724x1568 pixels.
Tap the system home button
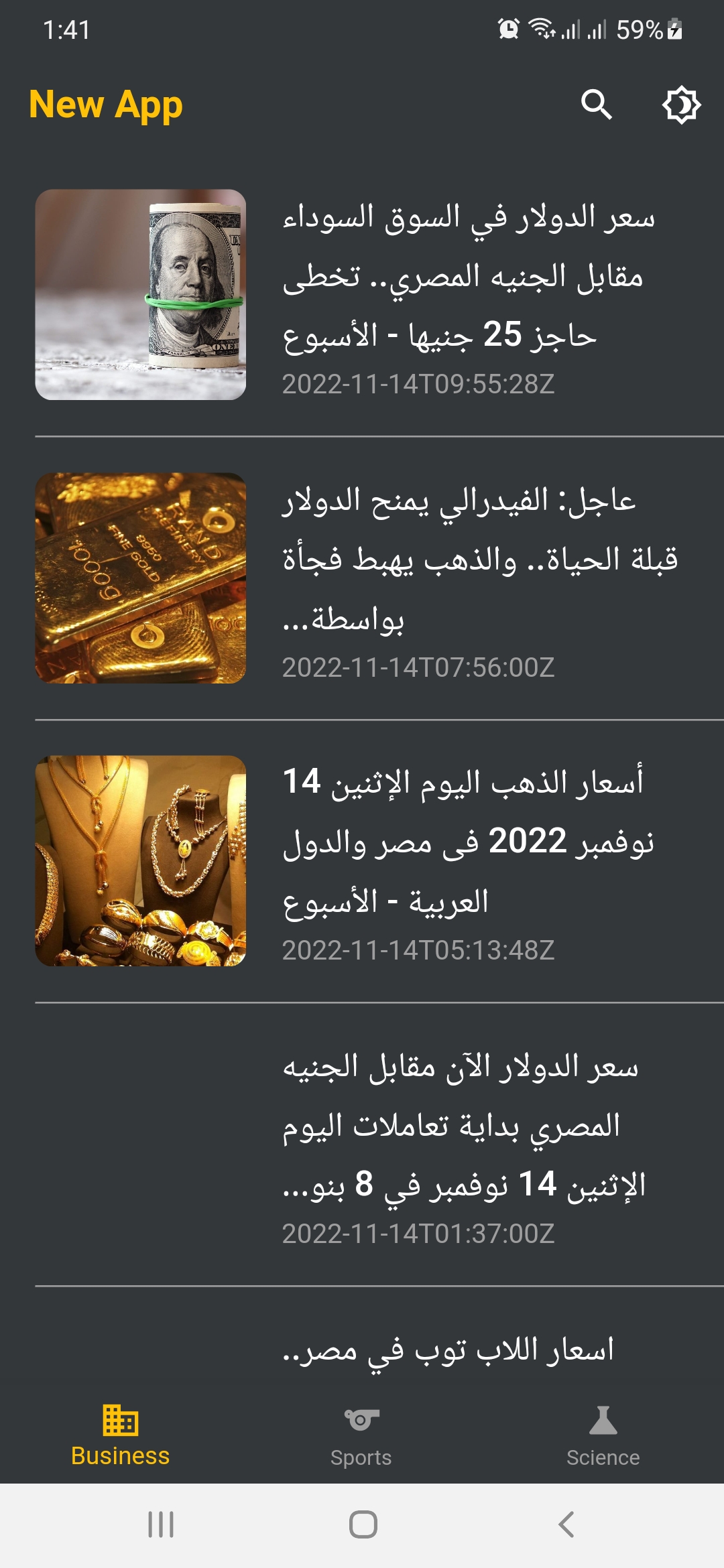point(363,1524)
